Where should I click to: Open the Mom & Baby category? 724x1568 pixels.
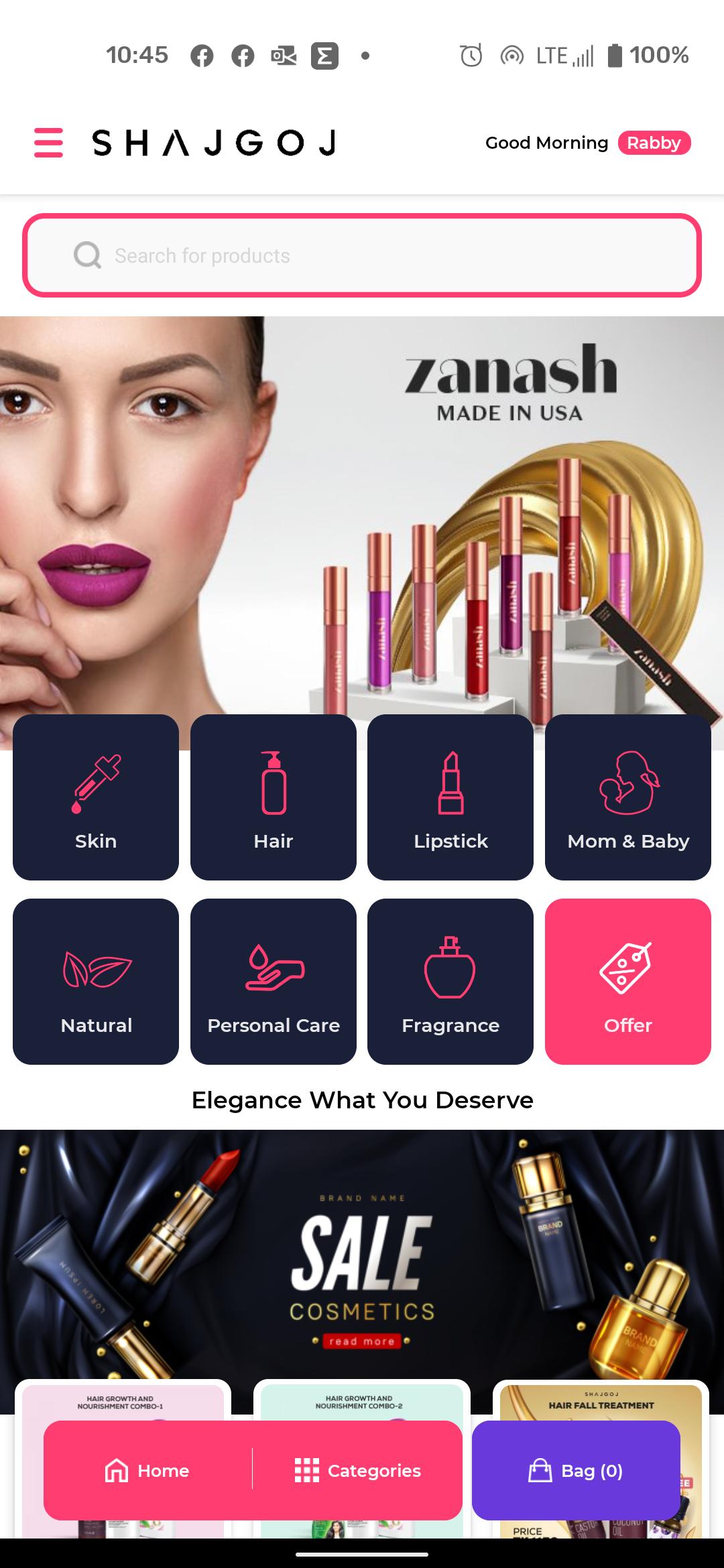[628, 797]
